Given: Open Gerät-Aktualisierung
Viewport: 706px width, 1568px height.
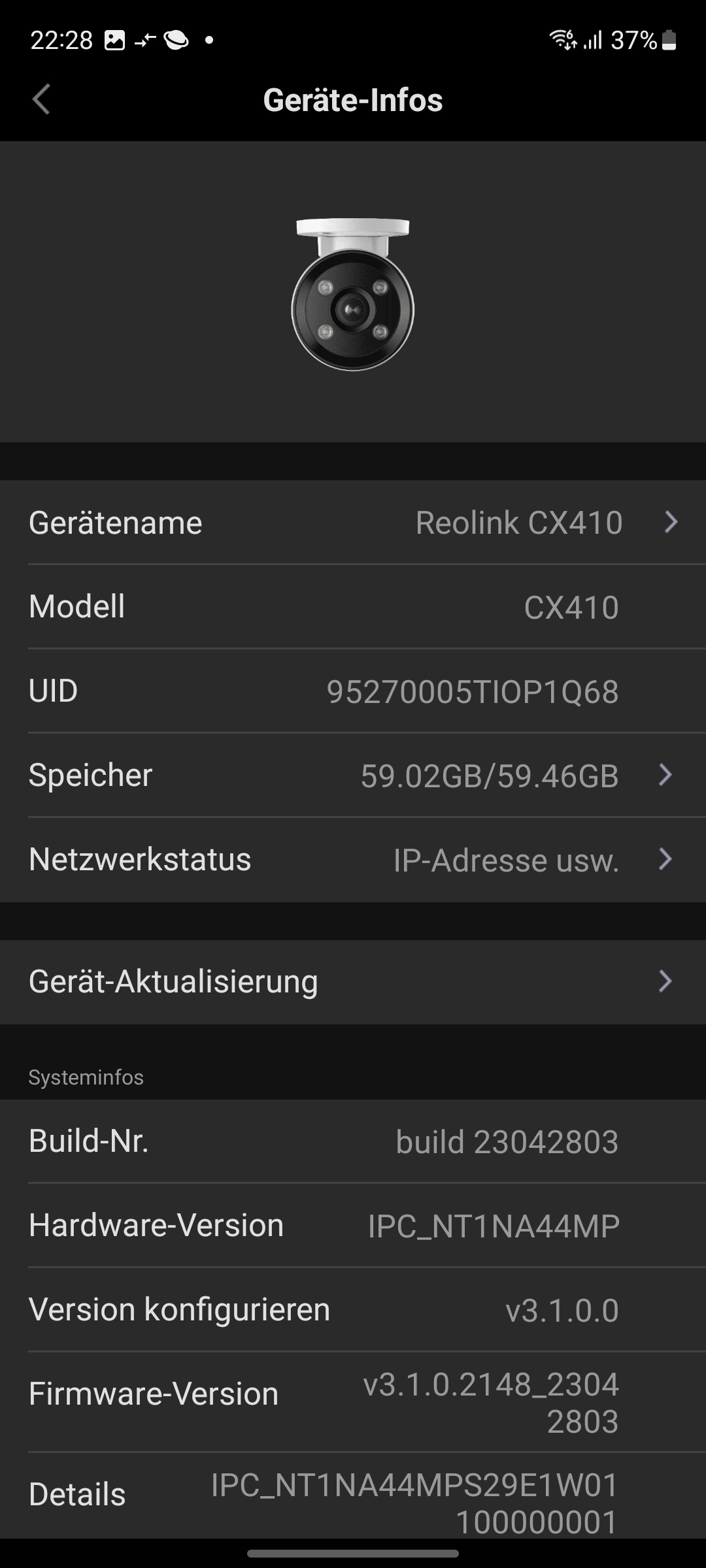Looking at the screenshot, I should tap(353, 981).
